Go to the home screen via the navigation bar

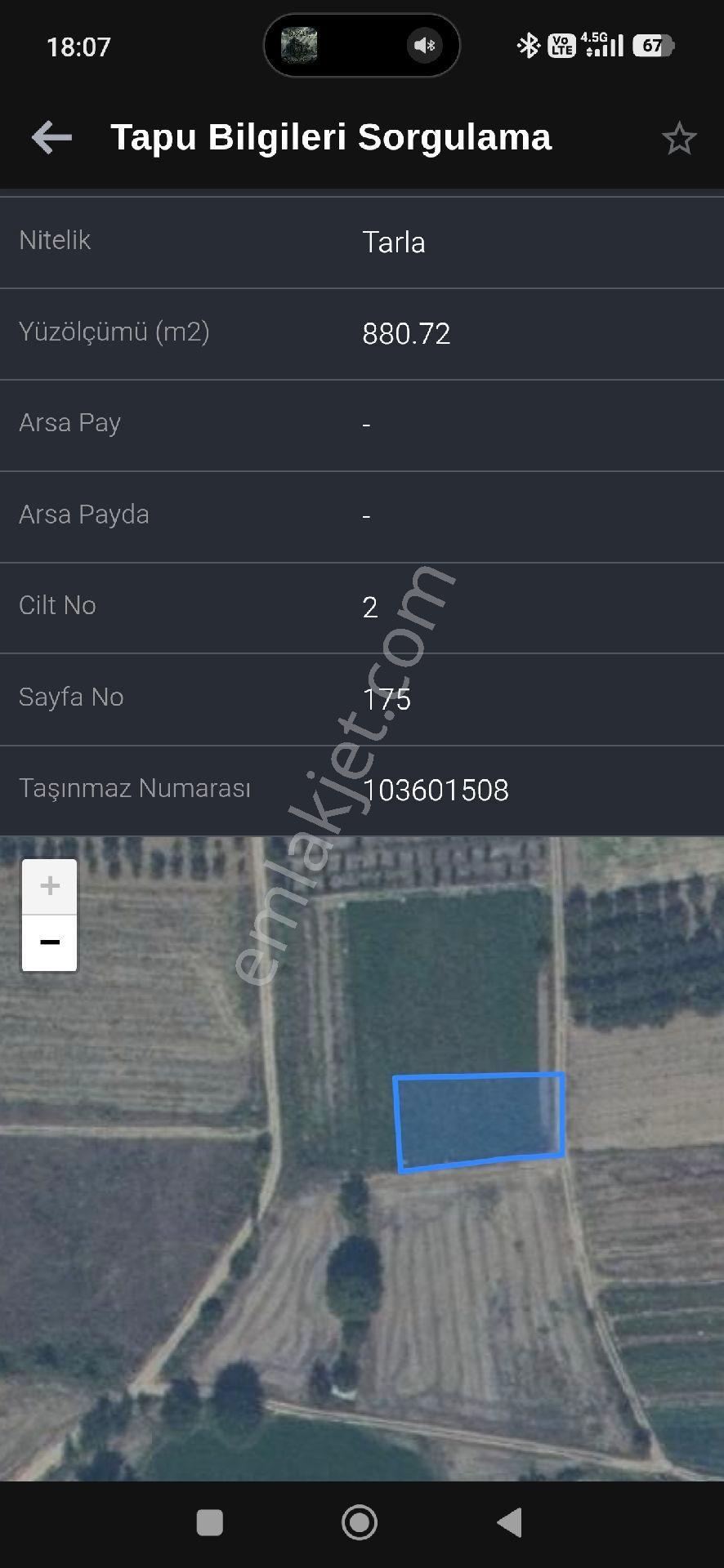(x=360, y=1522)
